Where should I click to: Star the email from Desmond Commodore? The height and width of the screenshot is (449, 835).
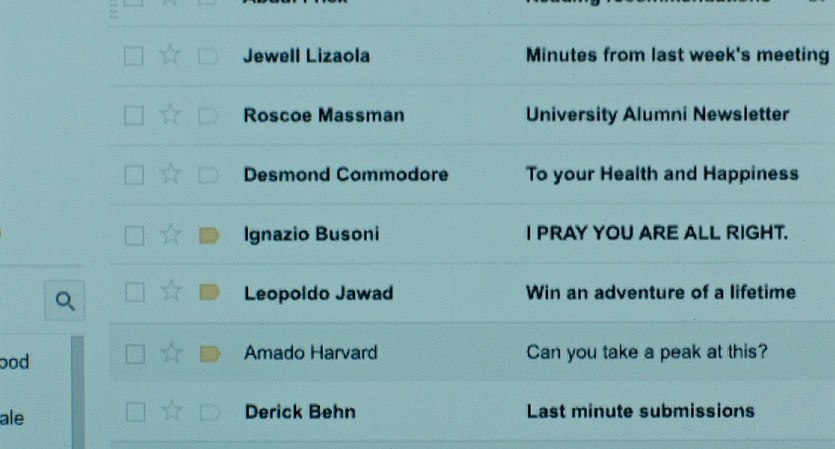click(171, 176)
